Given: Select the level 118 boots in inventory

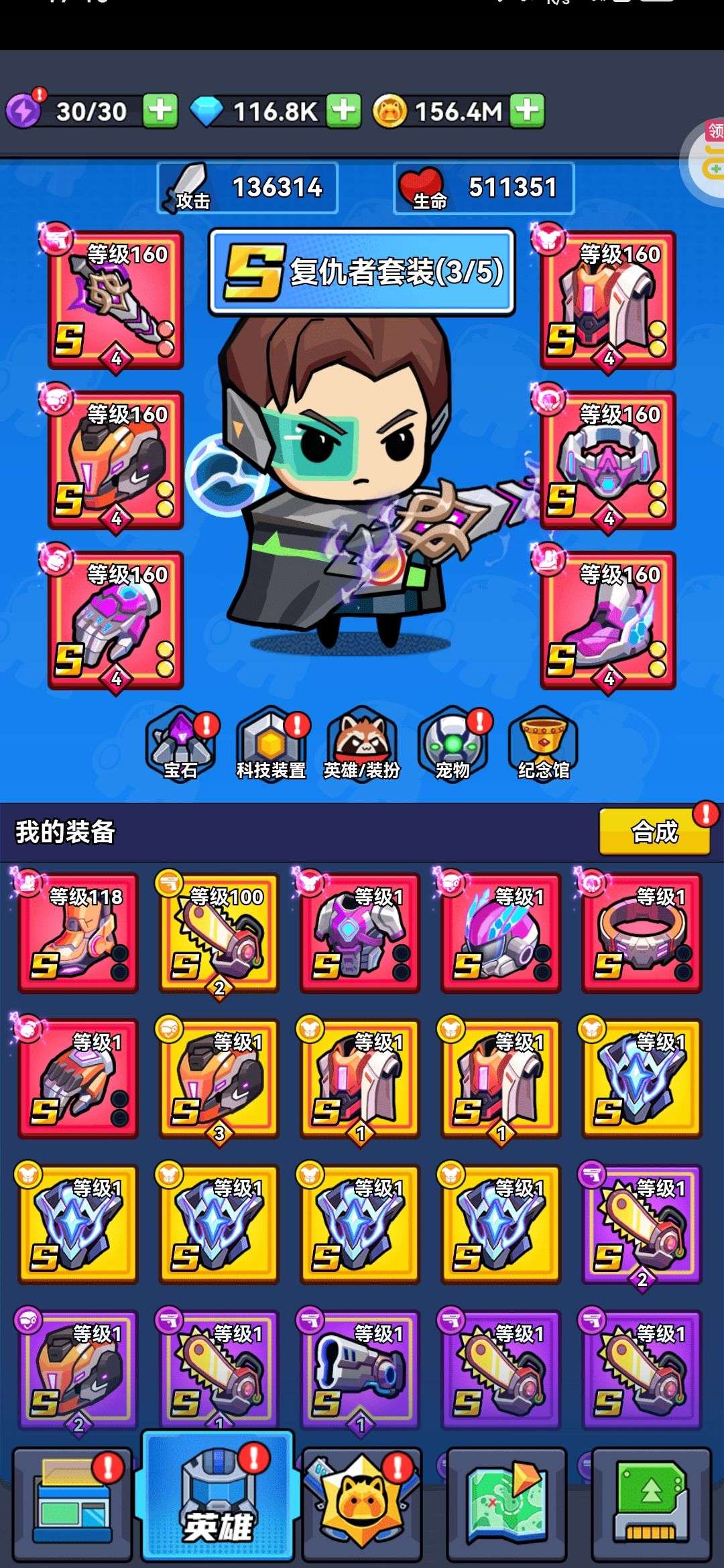Looking at the screenshot, I should coord(78,932).
